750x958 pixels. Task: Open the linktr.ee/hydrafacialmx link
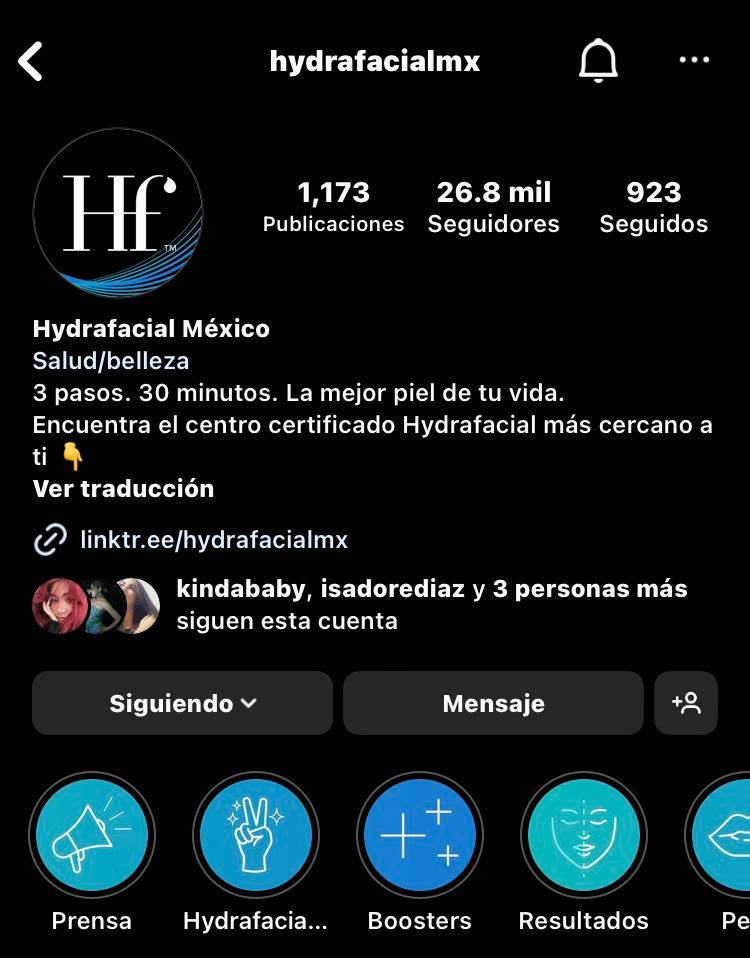(x=215, y=539)
